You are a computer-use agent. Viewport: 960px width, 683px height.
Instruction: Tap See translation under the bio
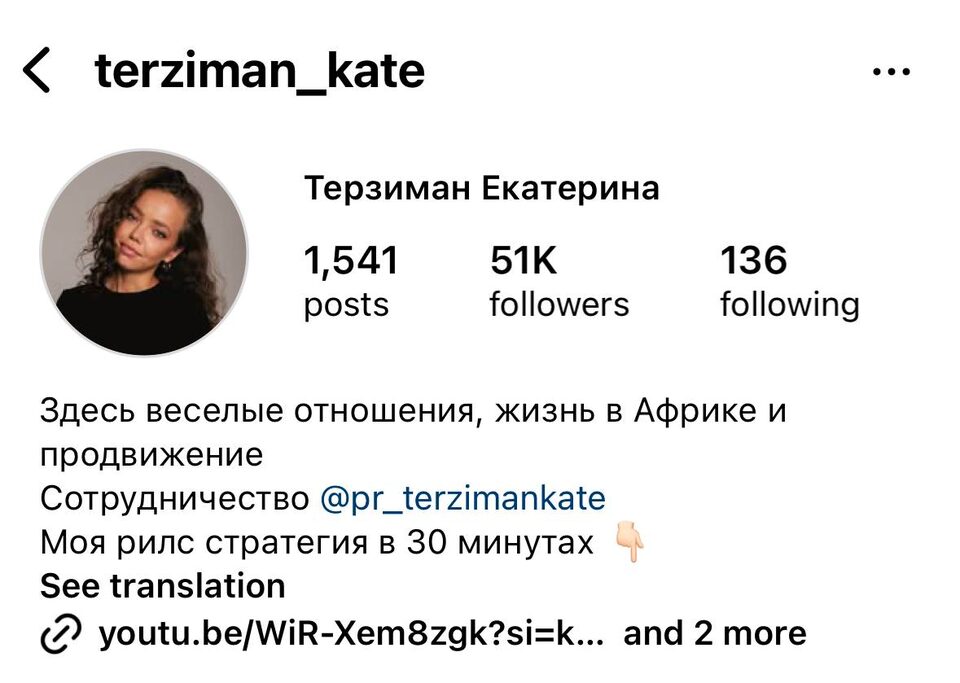(162, 585)
